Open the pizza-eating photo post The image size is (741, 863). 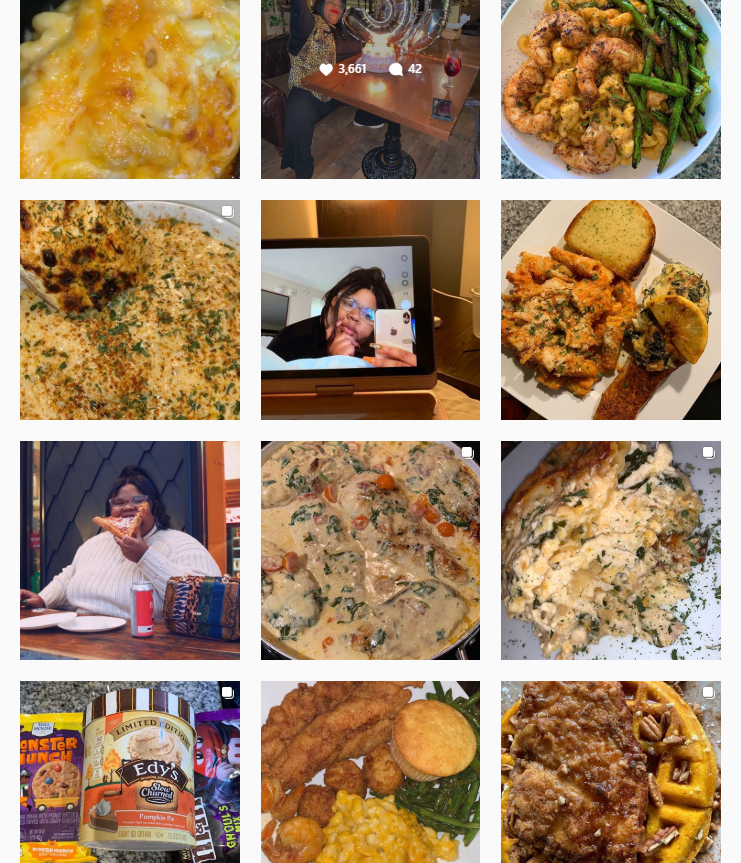tap(130, 550)
